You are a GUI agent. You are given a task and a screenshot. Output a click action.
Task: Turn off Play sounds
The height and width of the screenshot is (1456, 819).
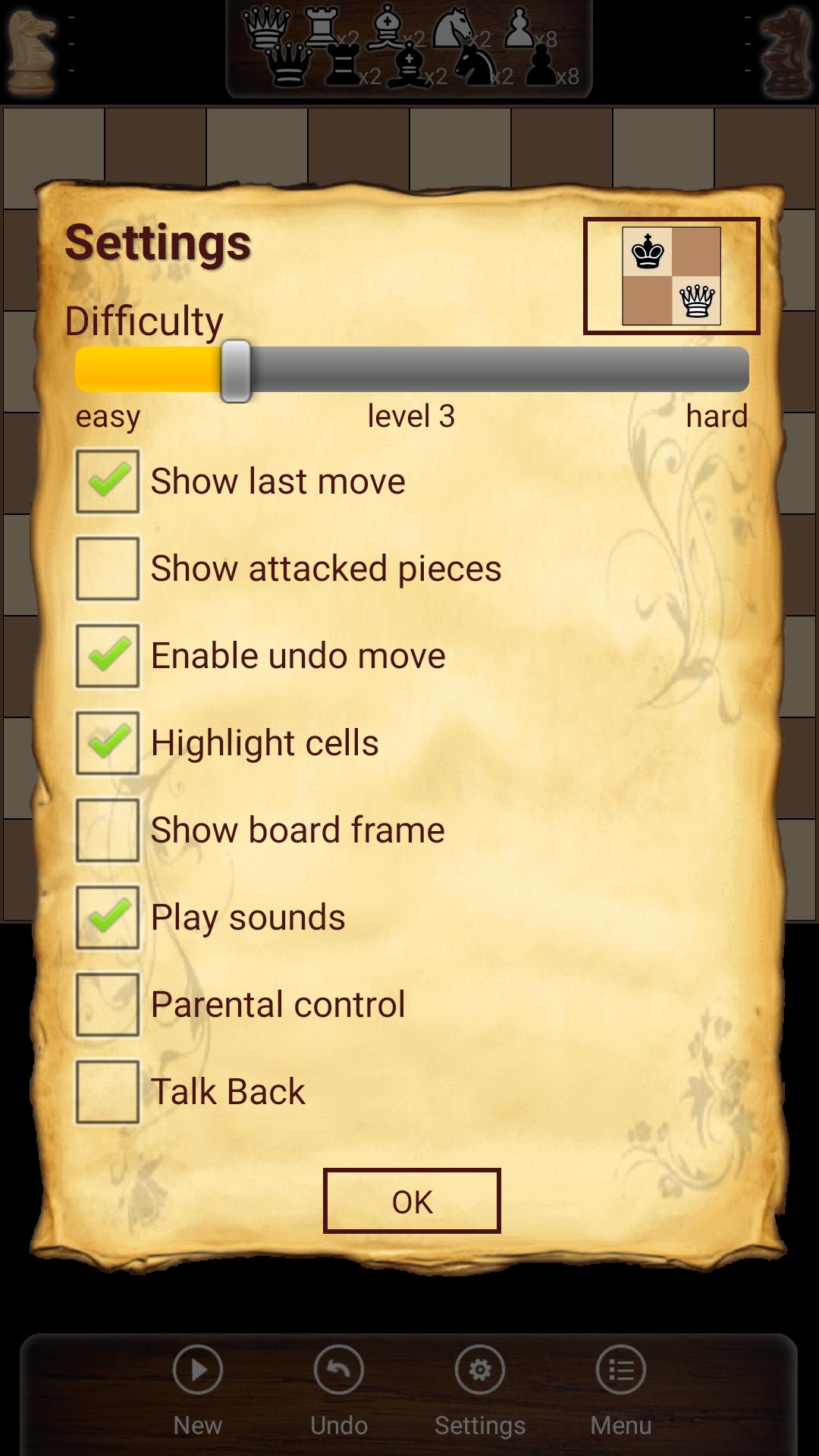coord(107,918)
